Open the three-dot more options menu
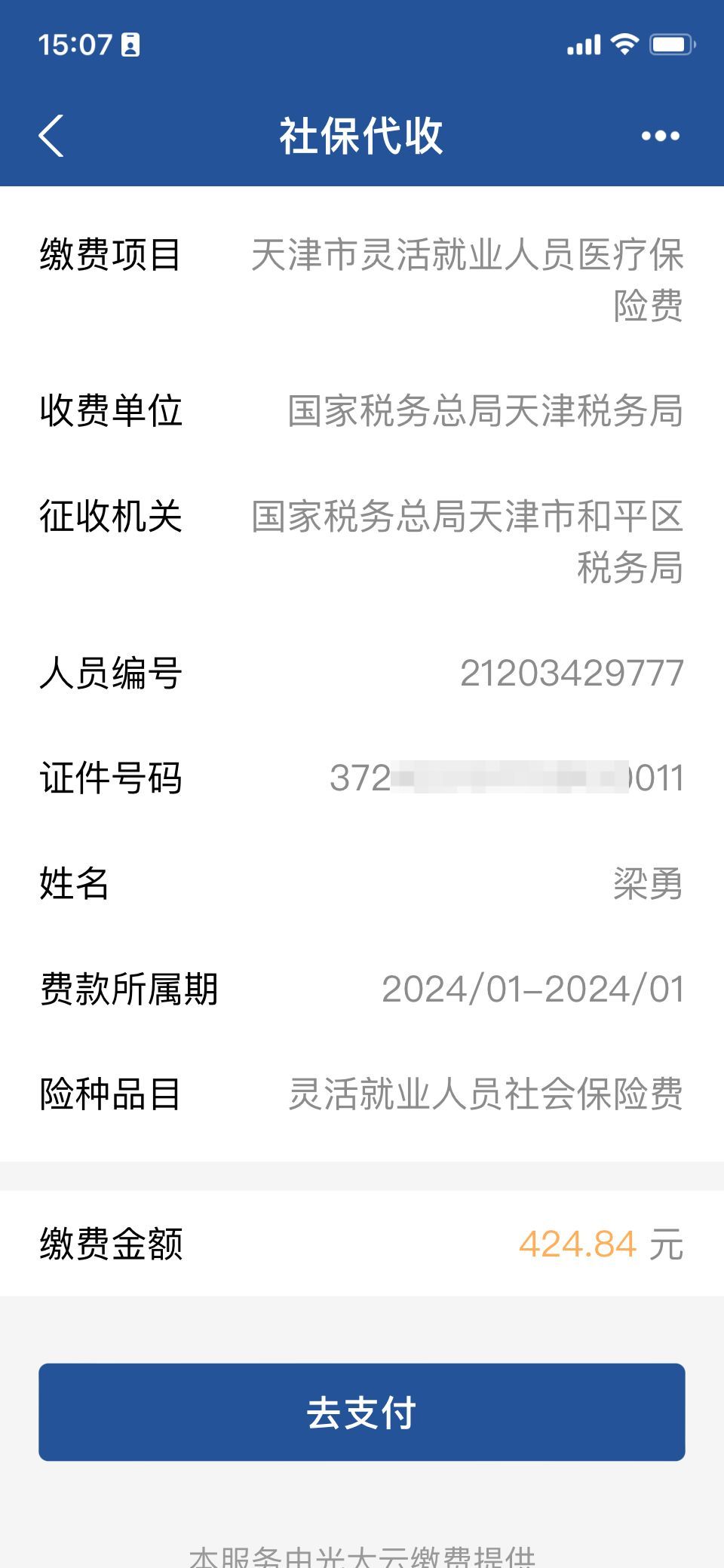724x1568 pixels. [660, 137]
